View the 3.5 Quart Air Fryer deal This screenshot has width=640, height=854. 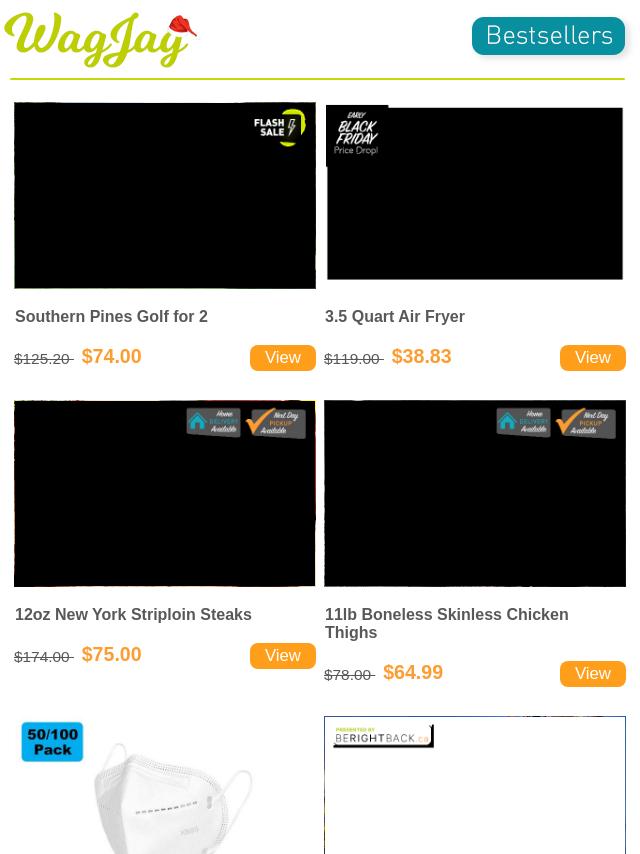(592, 358)
